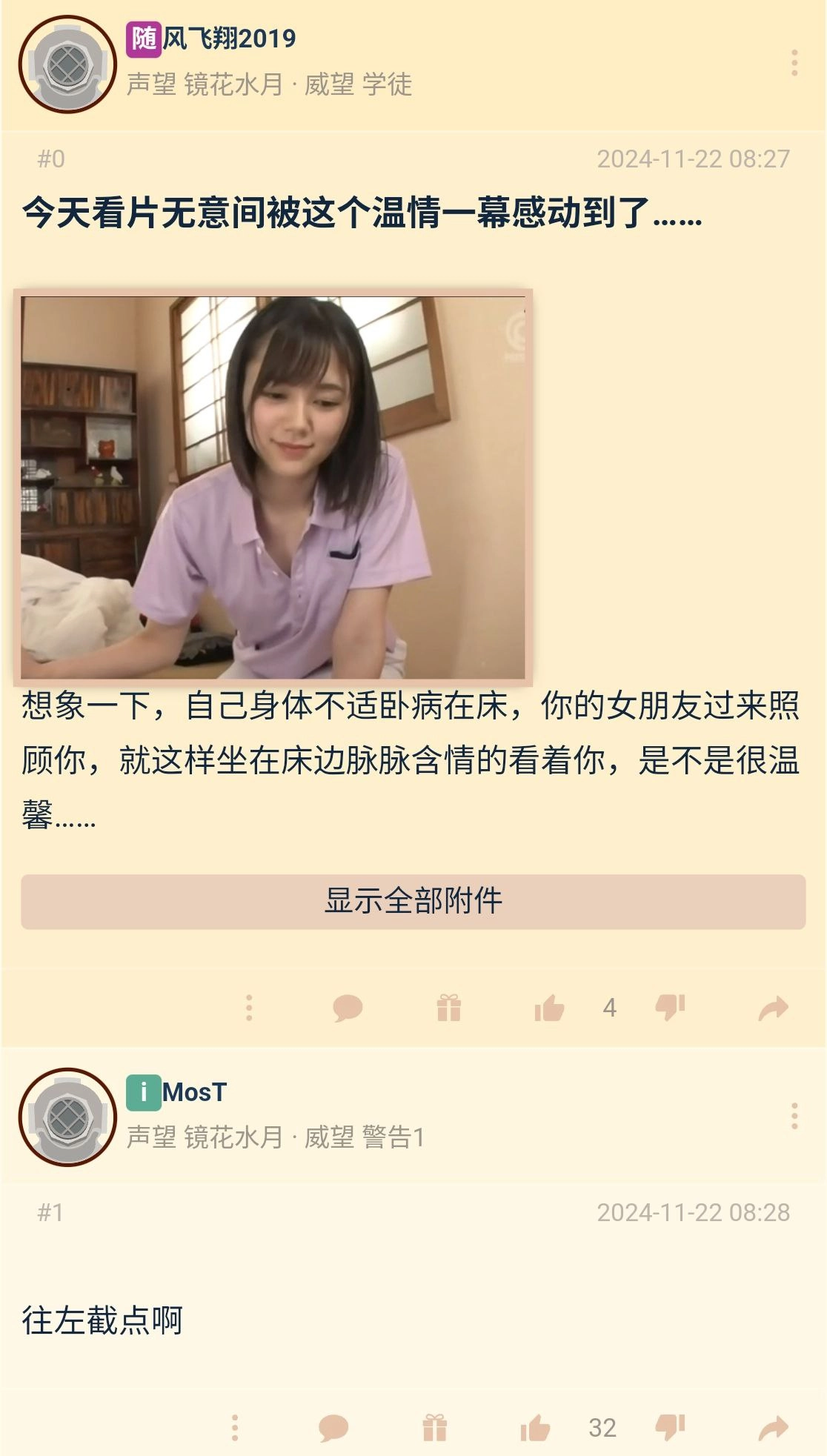View user MosT's username link
This screenshot has height=1456, width=827.
point(194,1092)
